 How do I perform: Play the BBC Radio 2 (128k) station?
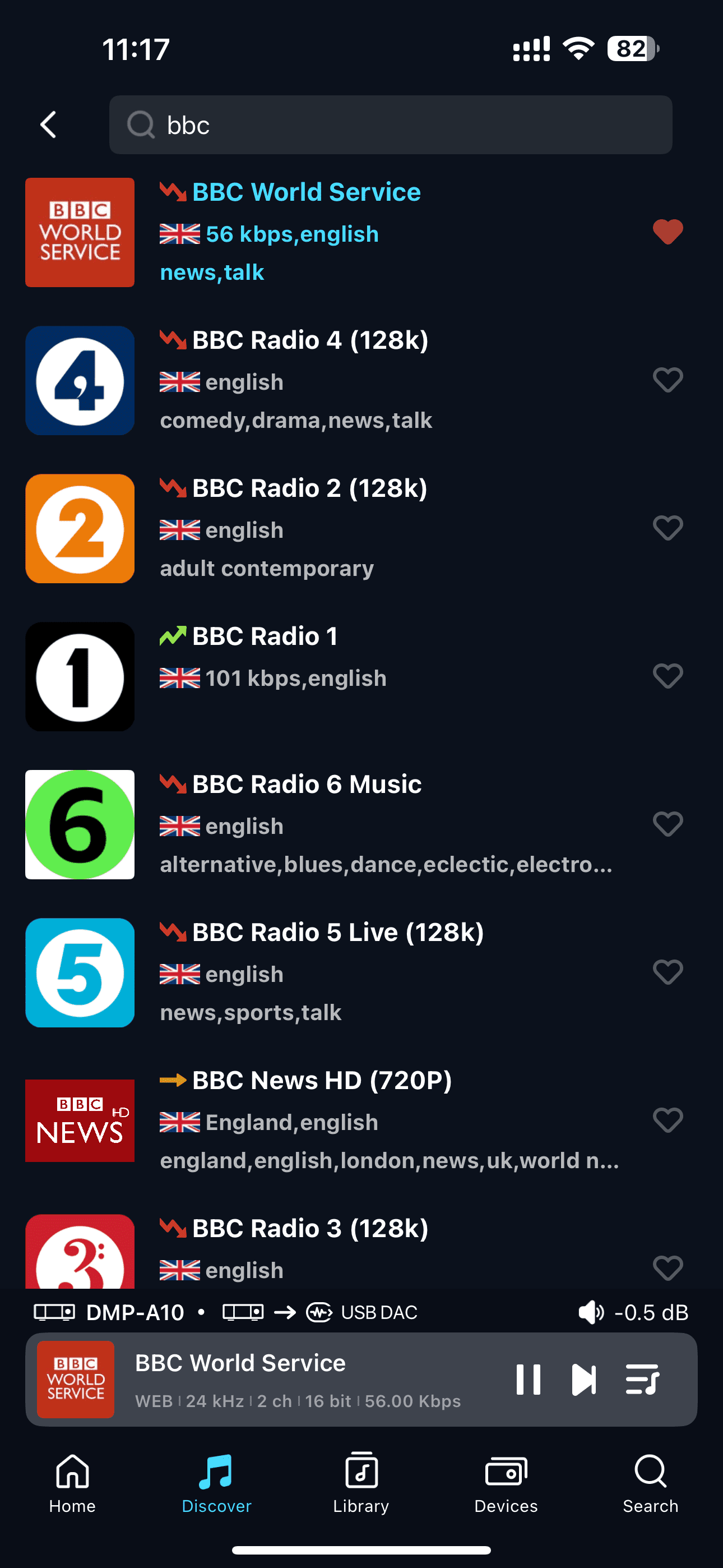pos(309,489)
